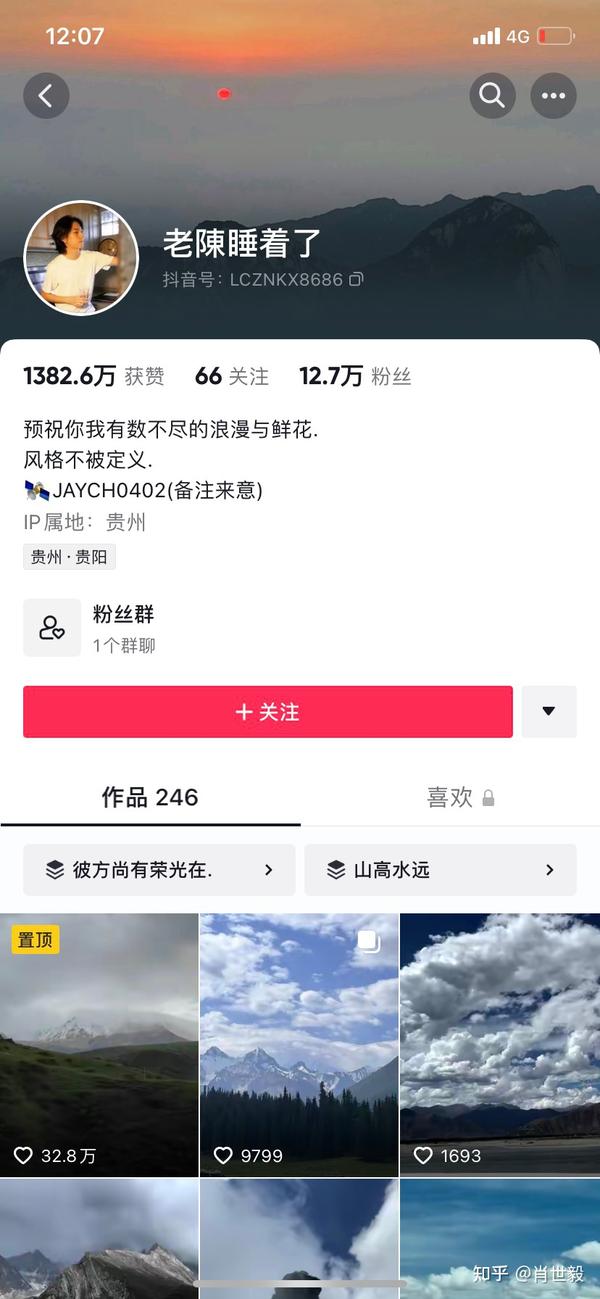Open the 66 关注 following list
The image size is (600, 1299).
point(232,376)
